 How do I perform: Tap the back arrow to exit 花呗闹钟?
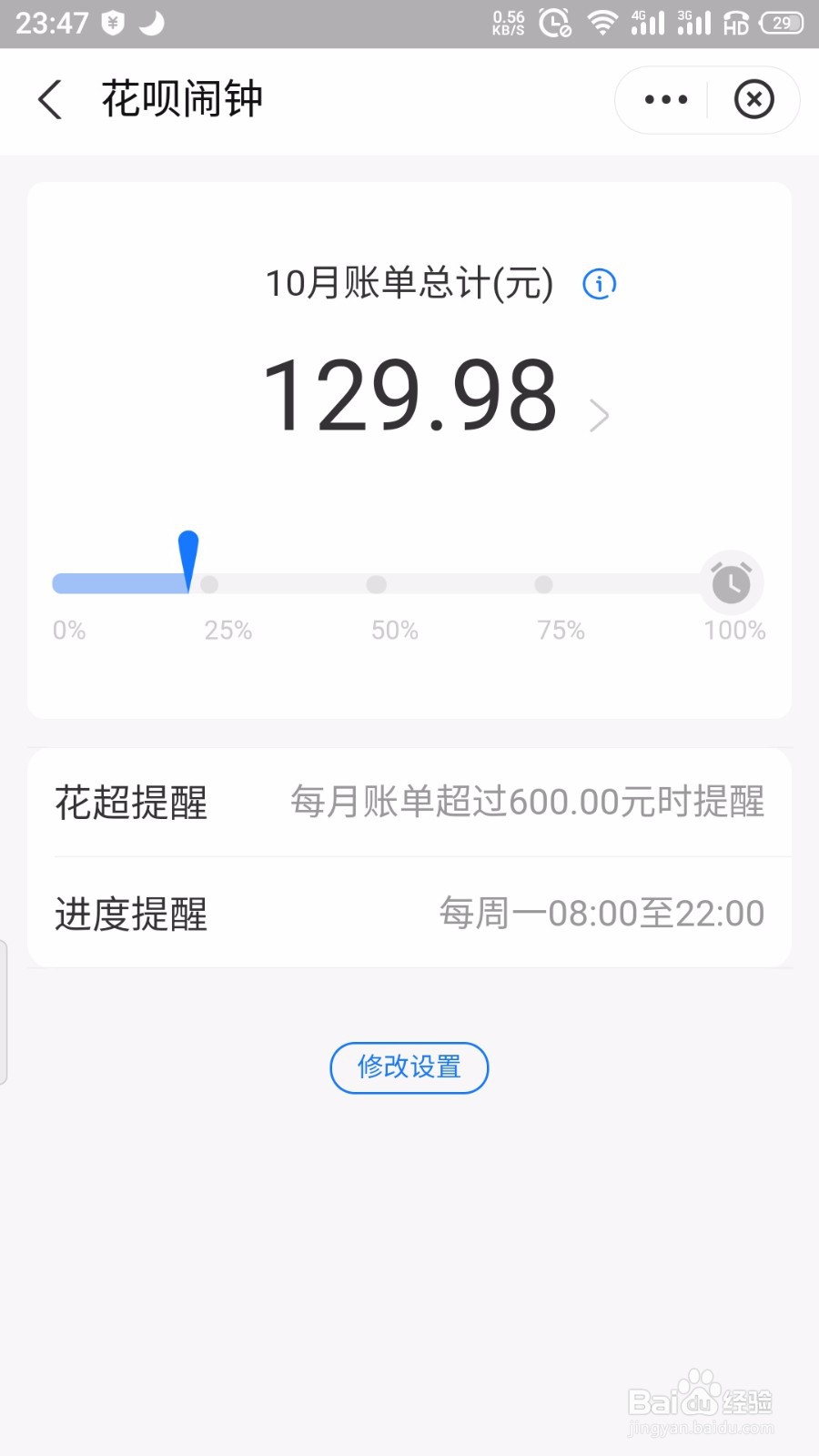50,100
